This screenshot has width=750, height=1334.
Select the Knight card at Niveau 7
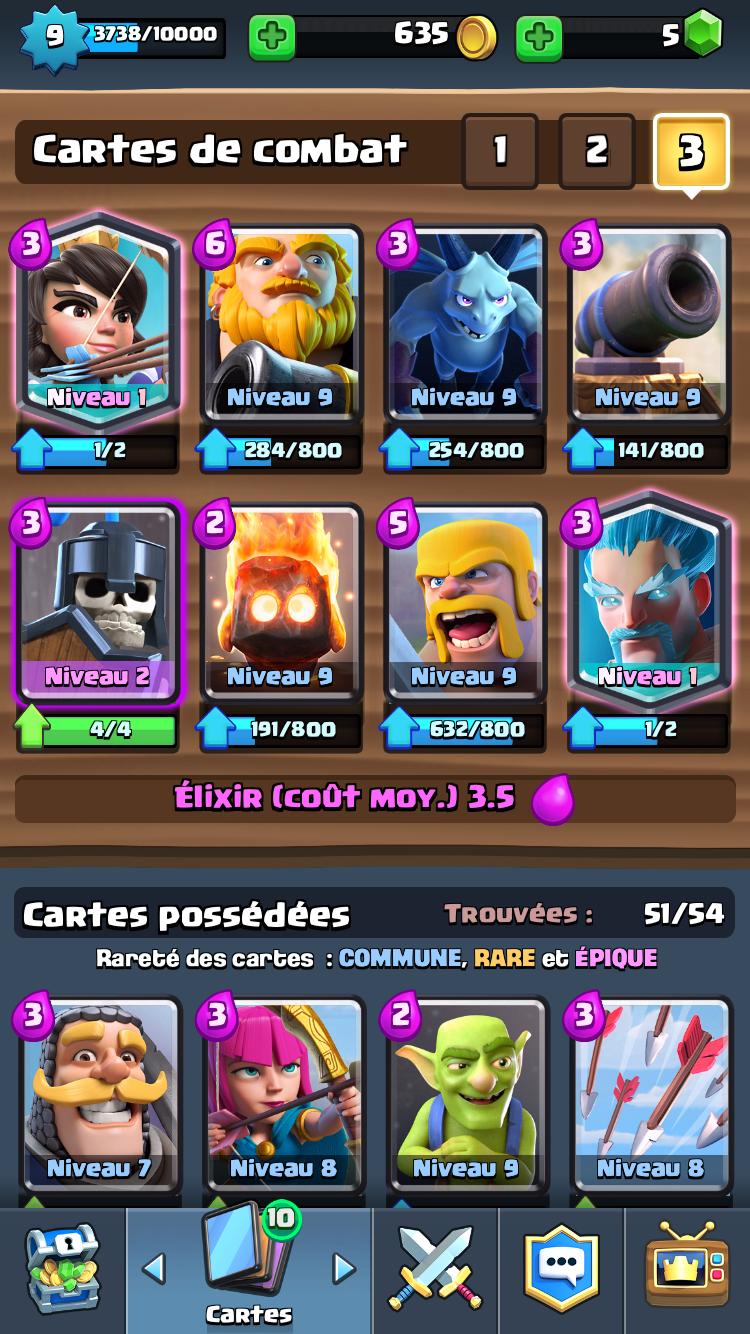tap(99, 1097)
